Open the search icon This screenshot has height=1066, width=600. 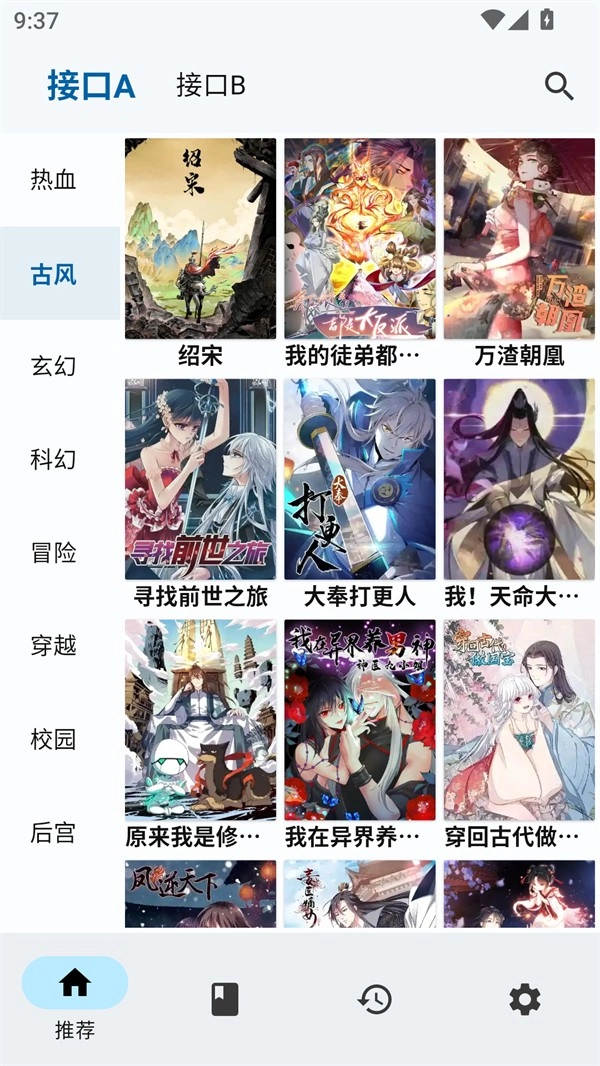click(x=559, y=86)
